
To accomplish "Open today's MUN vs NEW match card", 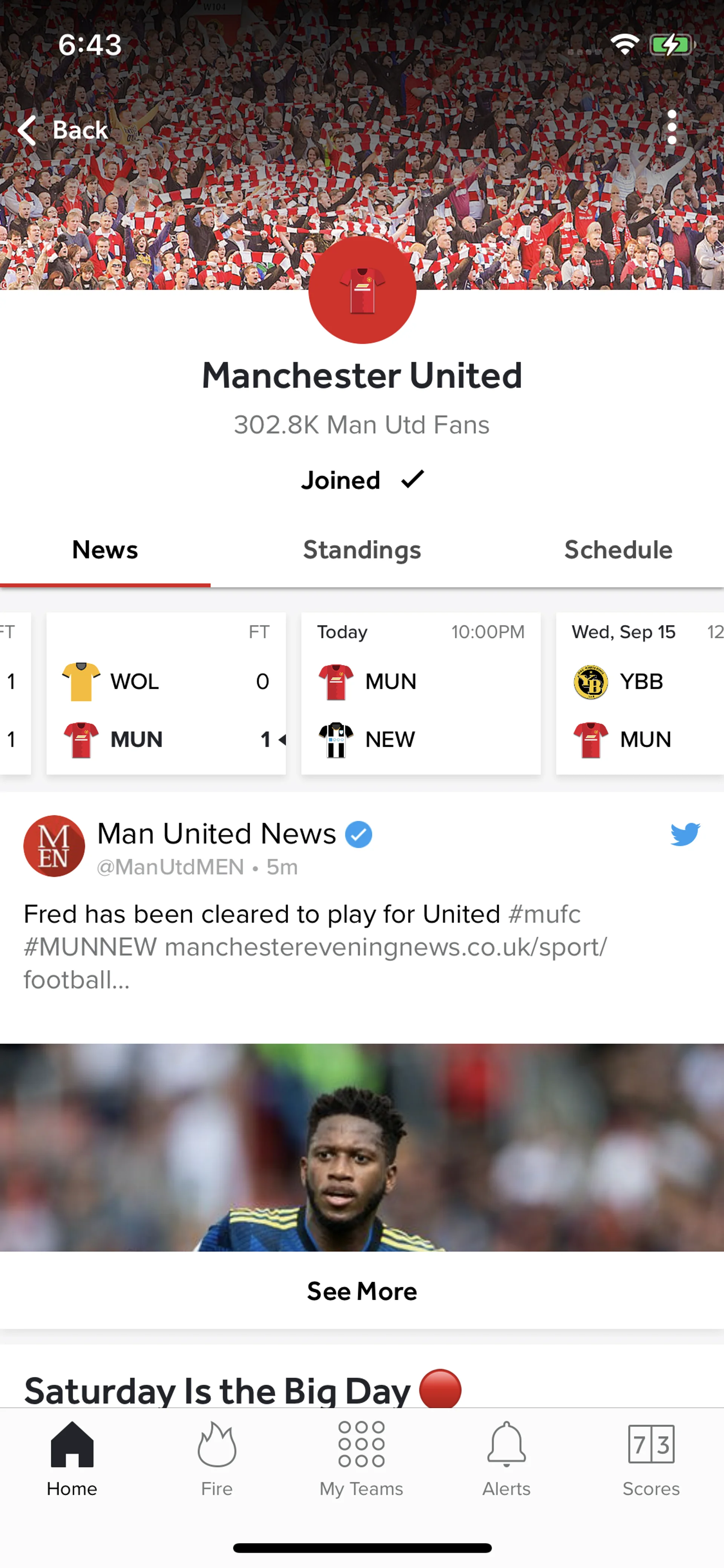I will 420,693.
